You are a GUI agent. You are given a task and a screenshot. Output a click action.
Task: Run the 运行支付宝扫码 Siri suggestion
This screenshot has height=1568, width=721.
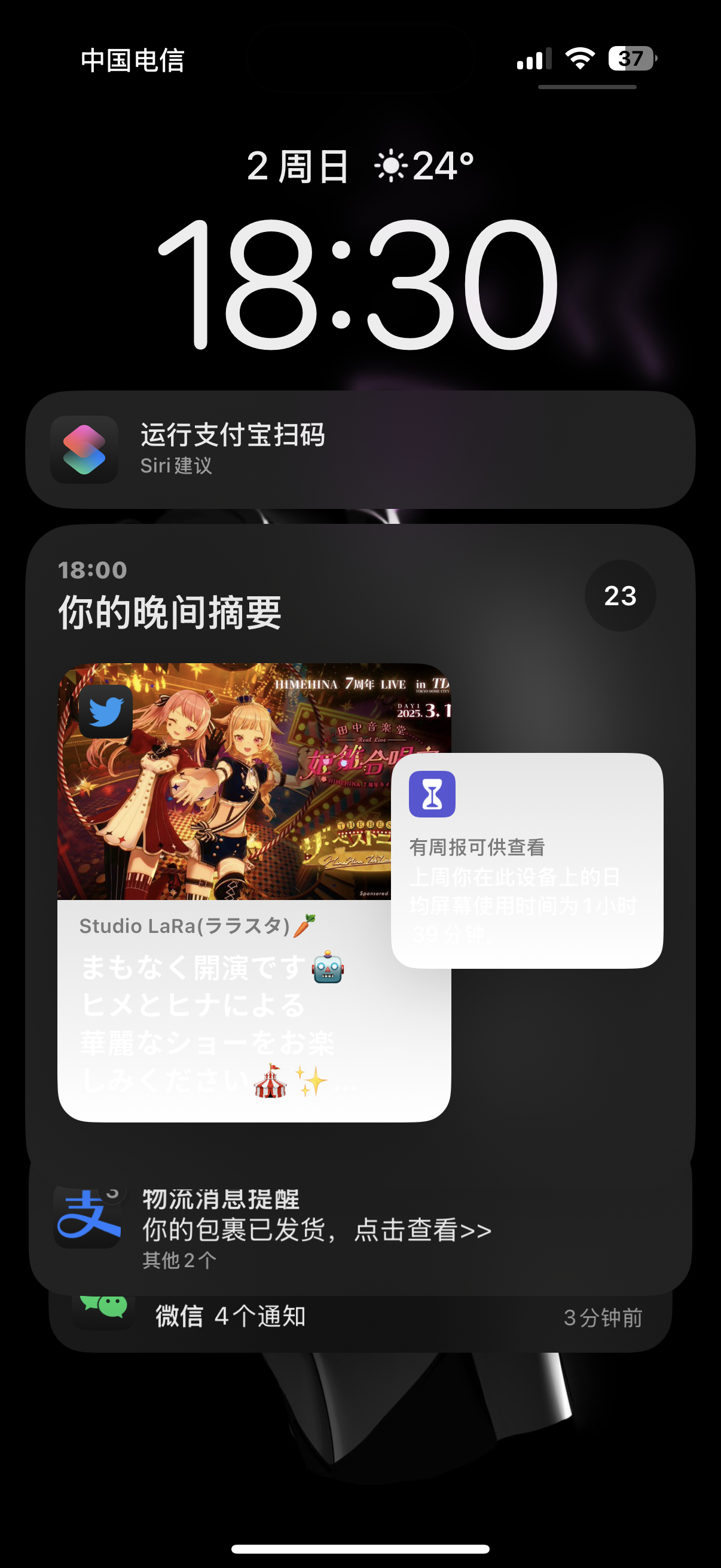click(x=359, y=449)
